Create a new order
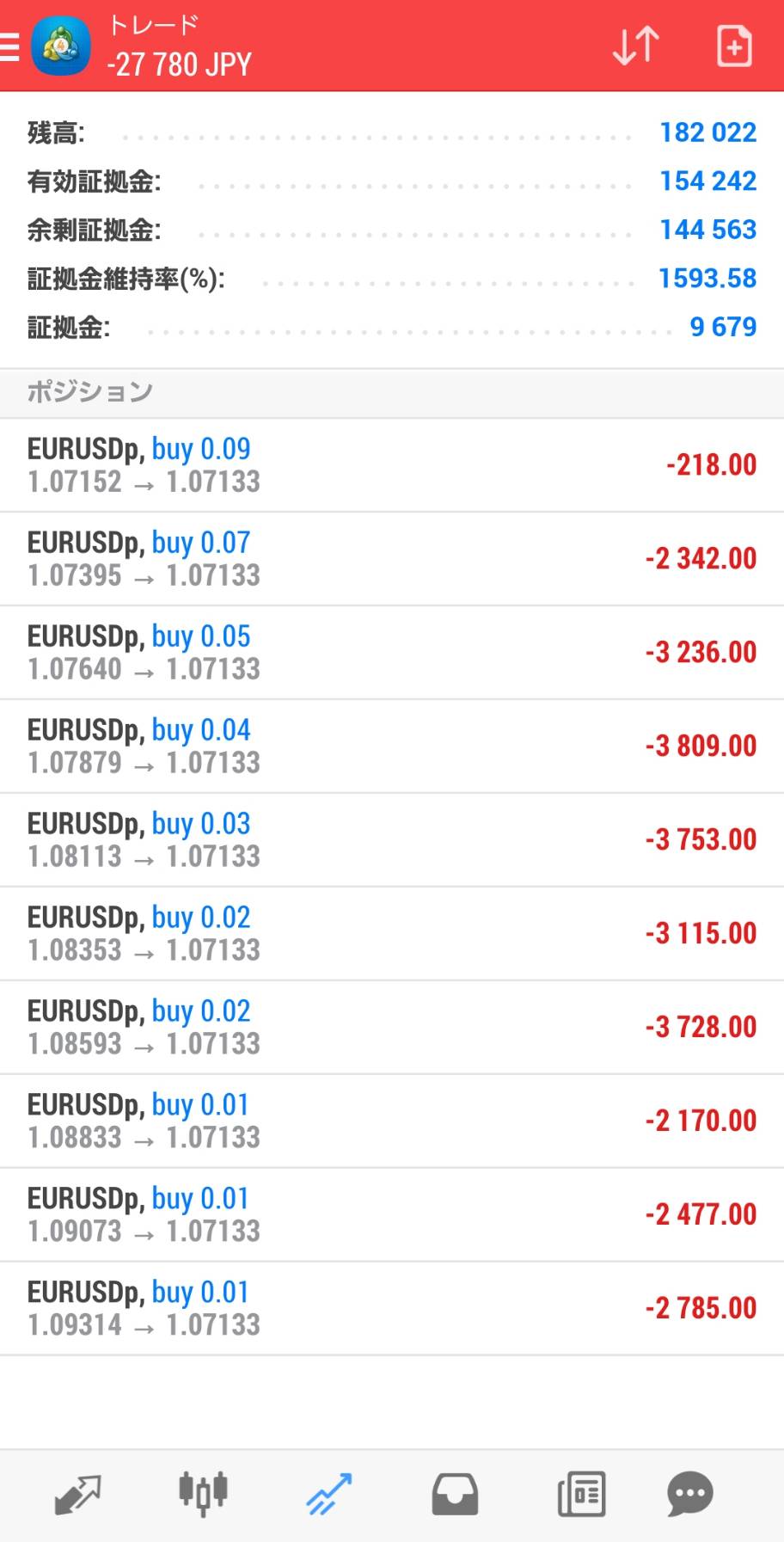 click(734, 46)
